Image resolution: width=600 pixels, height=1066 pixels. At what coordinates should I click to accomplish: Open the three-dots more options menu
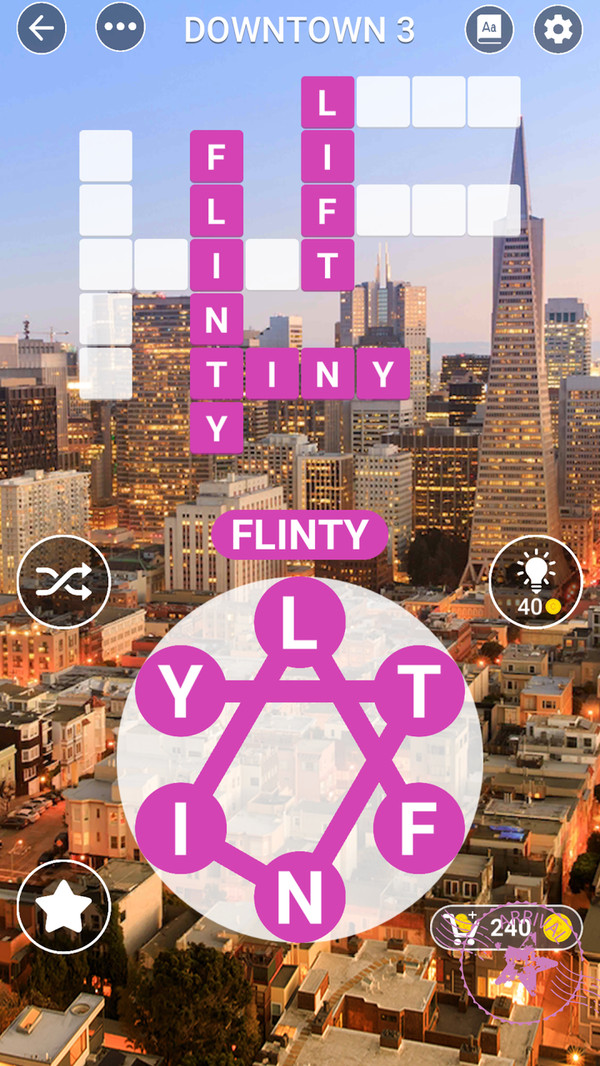[x=120, y=29]
